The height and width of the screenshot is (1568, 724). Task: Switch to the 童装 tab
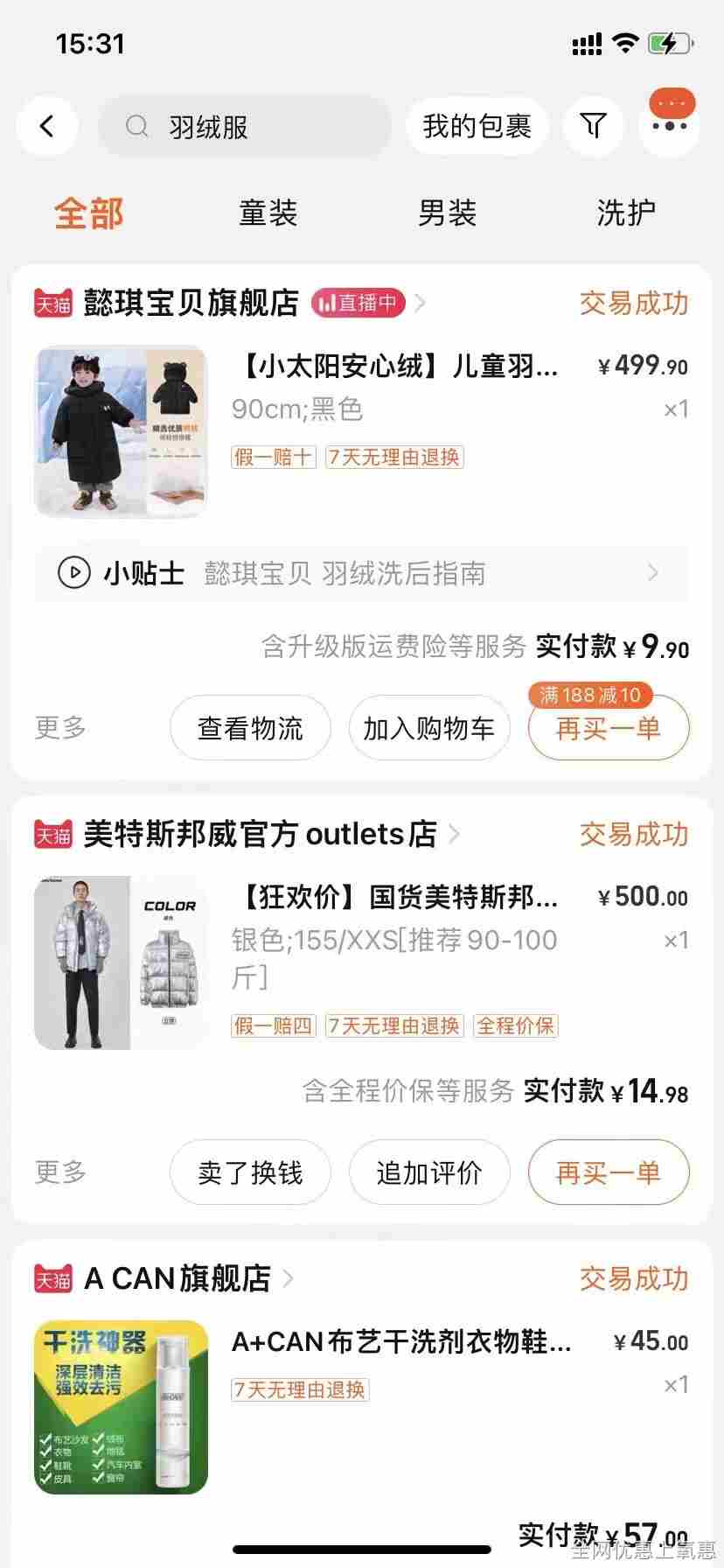tap(268, 213)
